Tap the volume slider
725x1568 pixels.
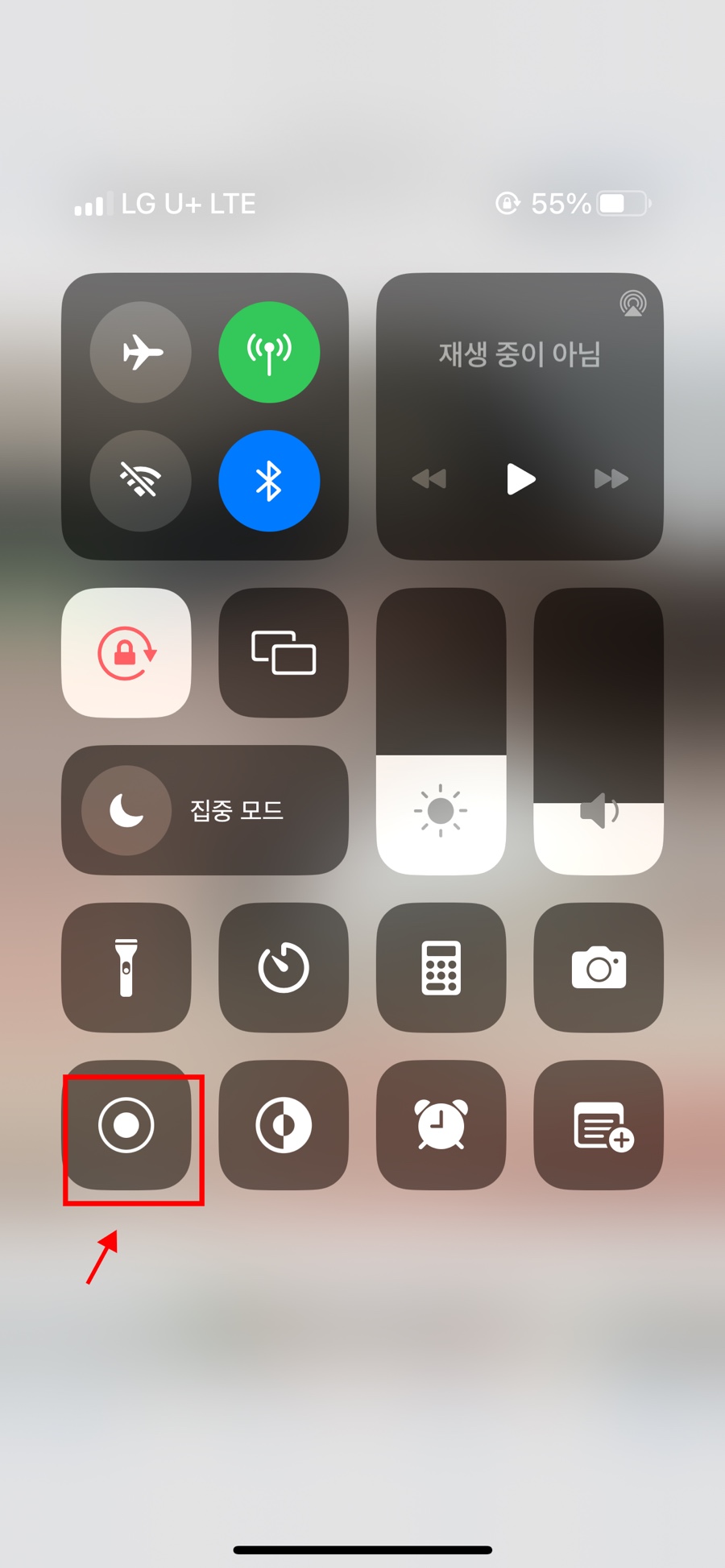[x=599, y=731]
